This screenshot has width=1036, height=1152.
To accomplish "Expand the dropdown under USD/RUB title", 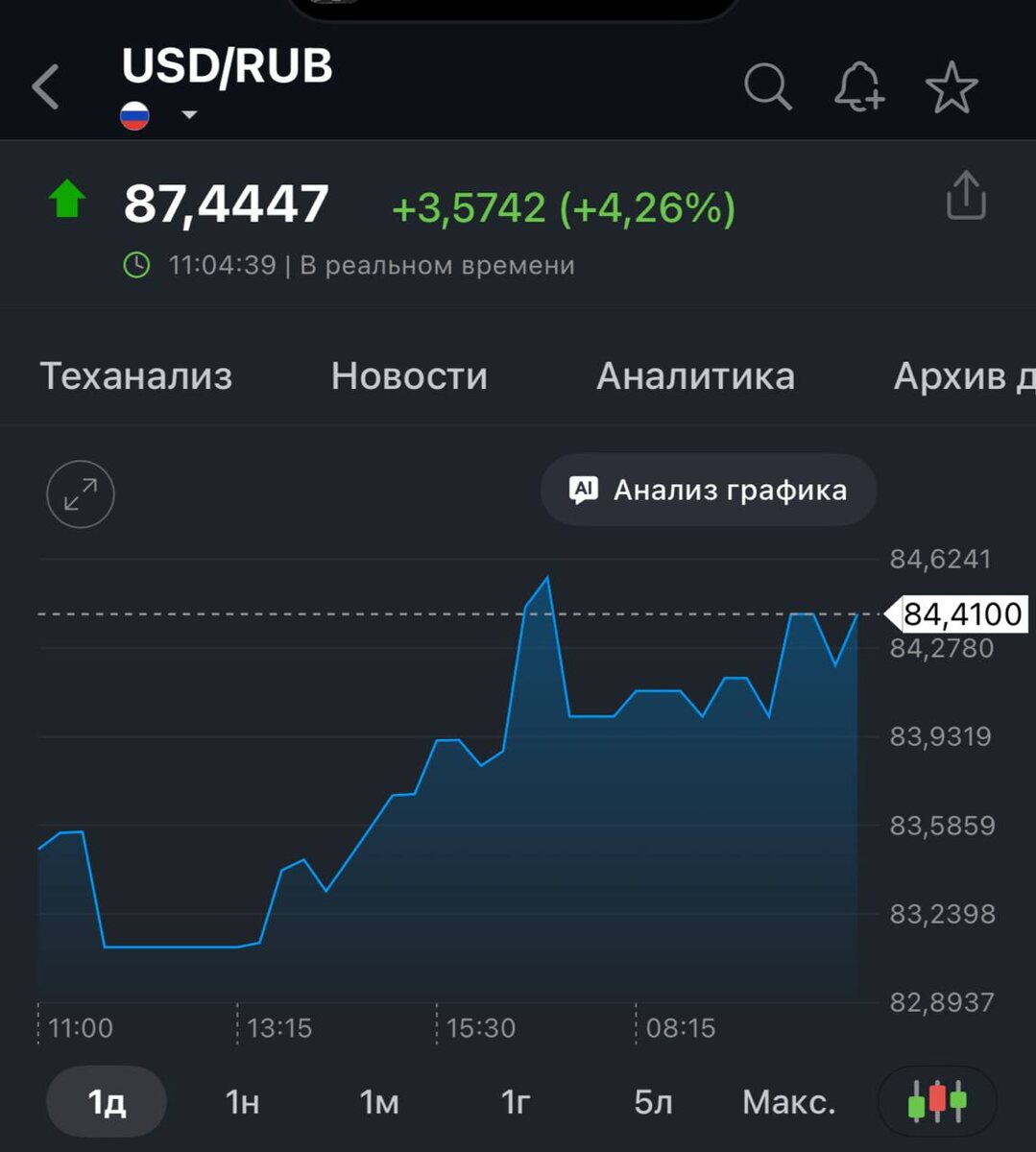I will point(189,115).
